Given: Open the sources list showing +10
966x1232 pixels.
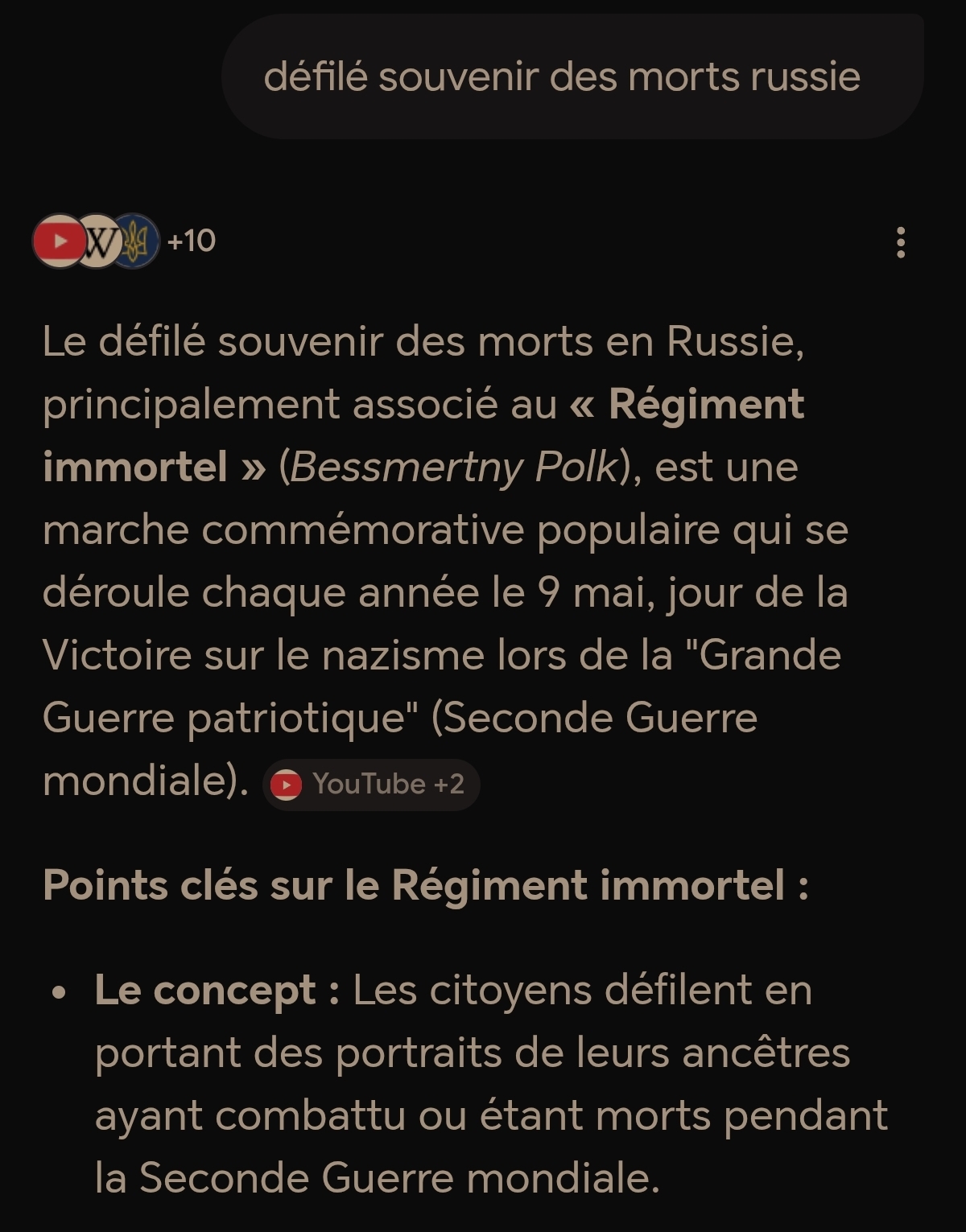Looking at the screenshot, I should tap(125, 241).
